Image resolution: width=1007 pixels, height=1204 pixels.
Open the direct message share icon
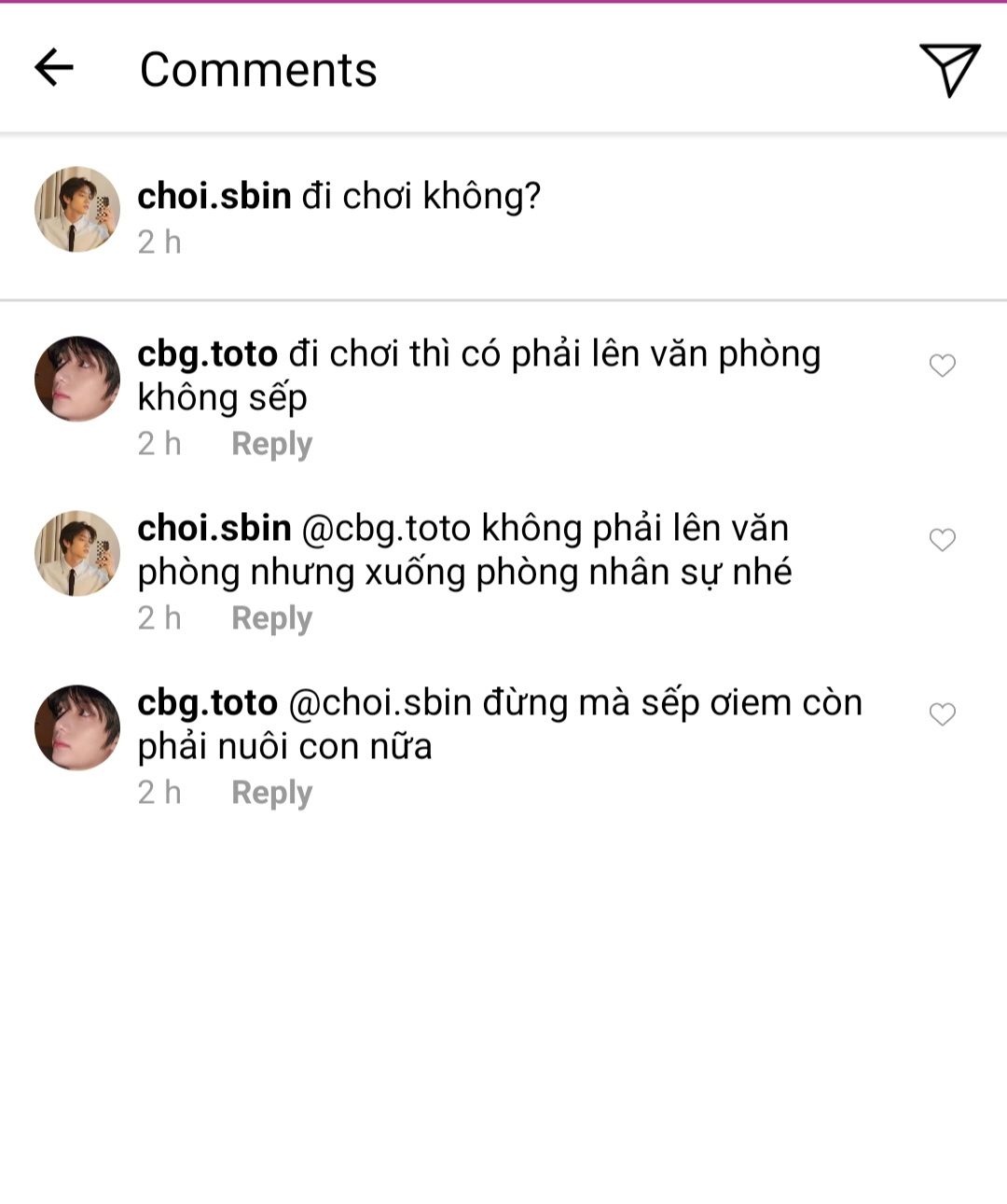click(949, 69)
